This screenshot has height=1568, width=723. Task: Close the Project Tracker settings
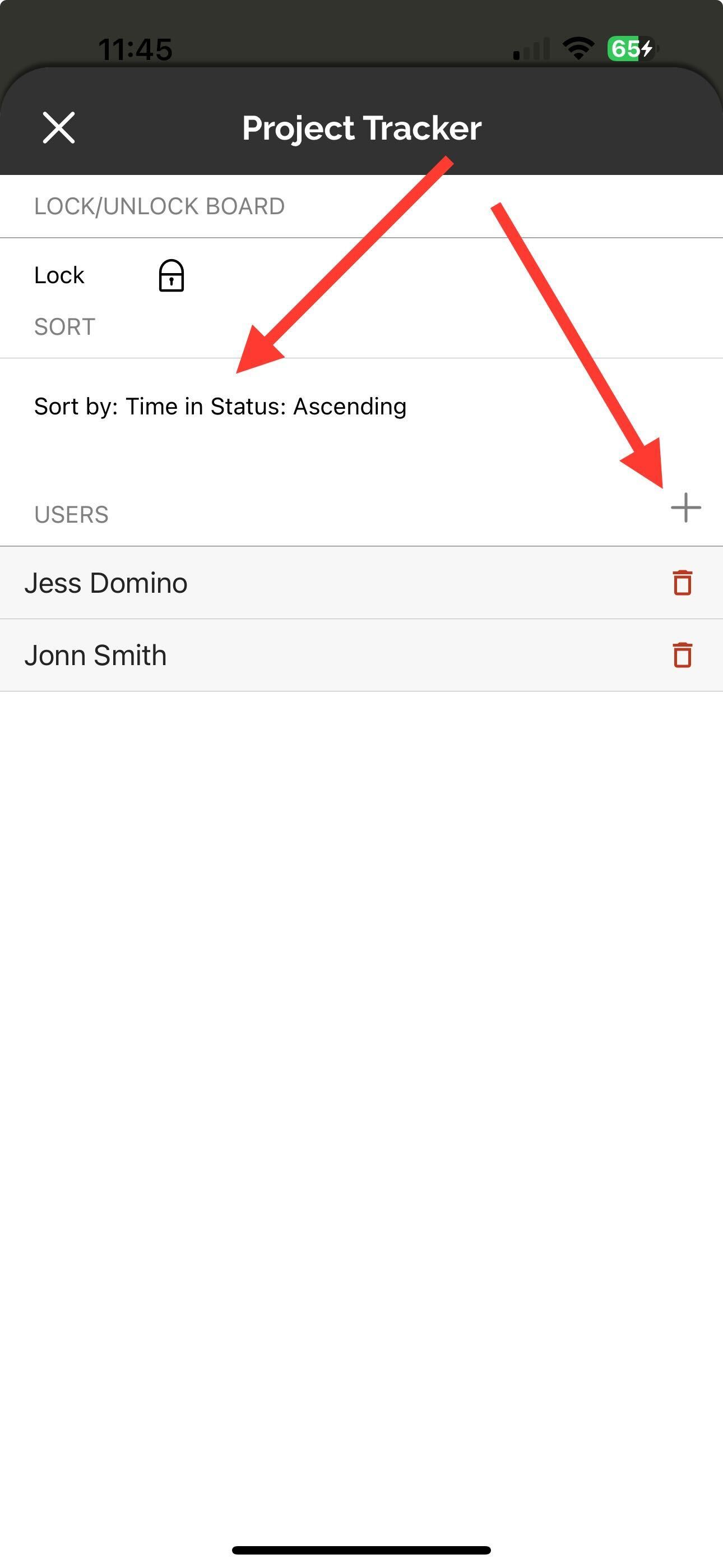59,128
